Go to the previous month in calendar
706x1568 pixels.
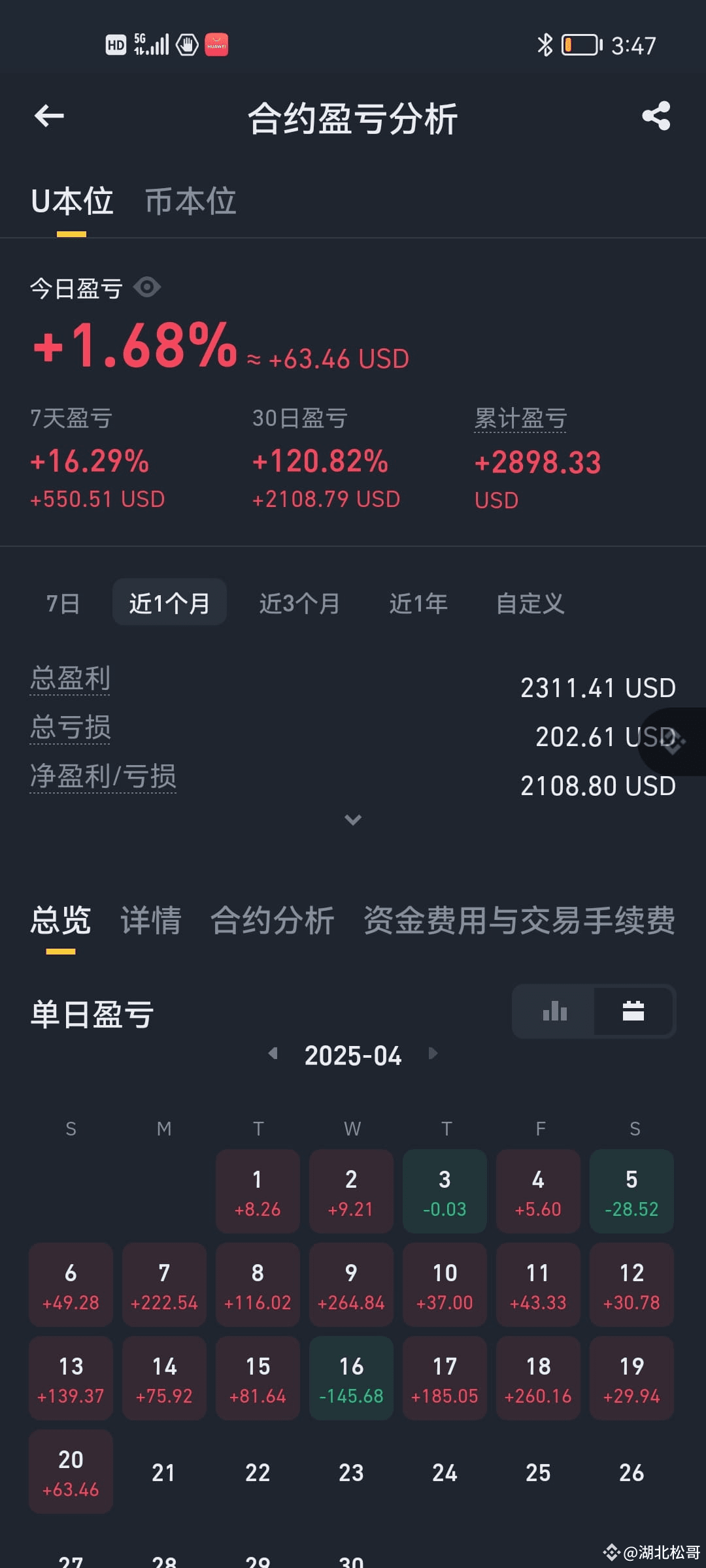[x=273, y=1054]
